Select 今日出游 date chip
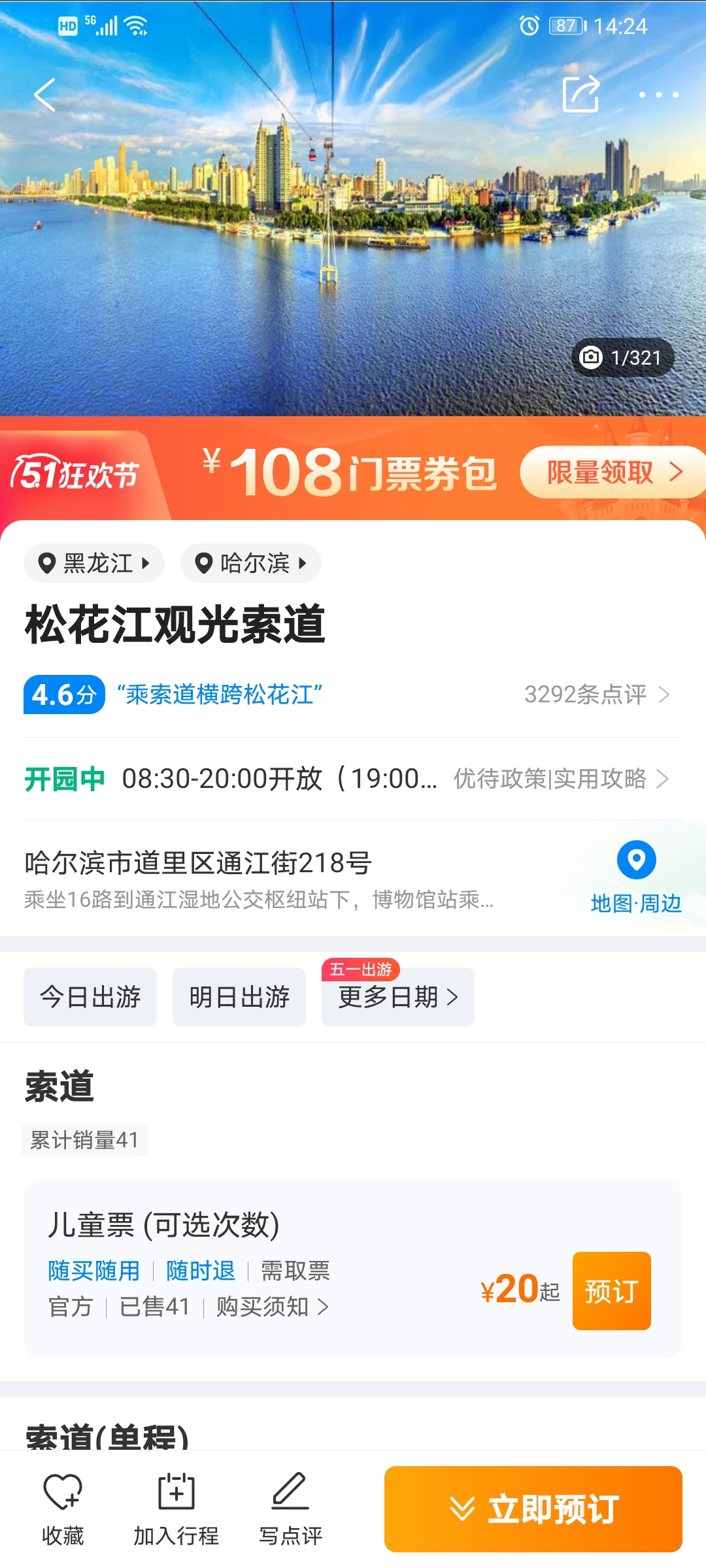This screenshot has width=706, height=1568. tap(90, 997)
